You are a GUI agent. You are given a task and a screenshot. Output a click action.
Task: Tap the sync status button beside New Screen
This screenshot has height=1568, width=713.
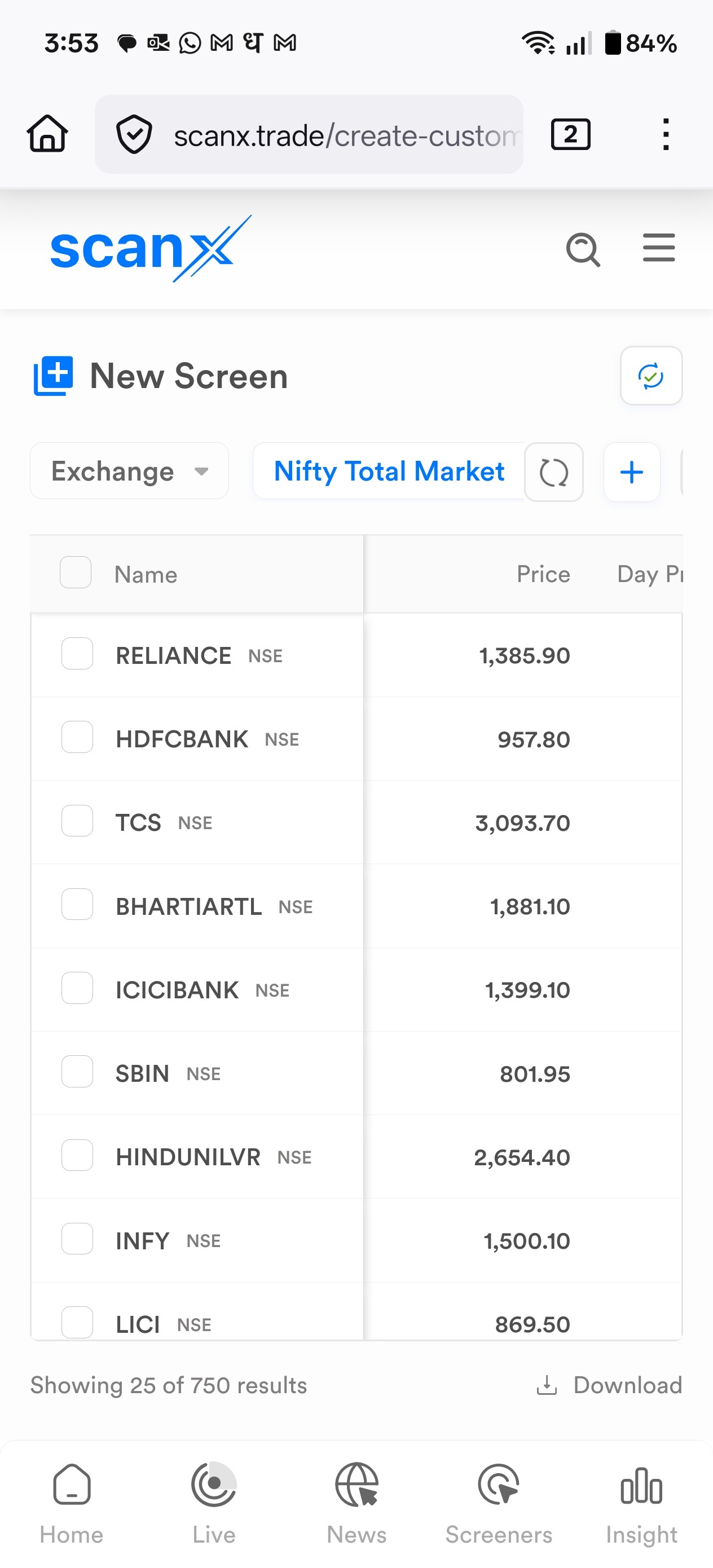pyautogui.click(x=651, y=376)
